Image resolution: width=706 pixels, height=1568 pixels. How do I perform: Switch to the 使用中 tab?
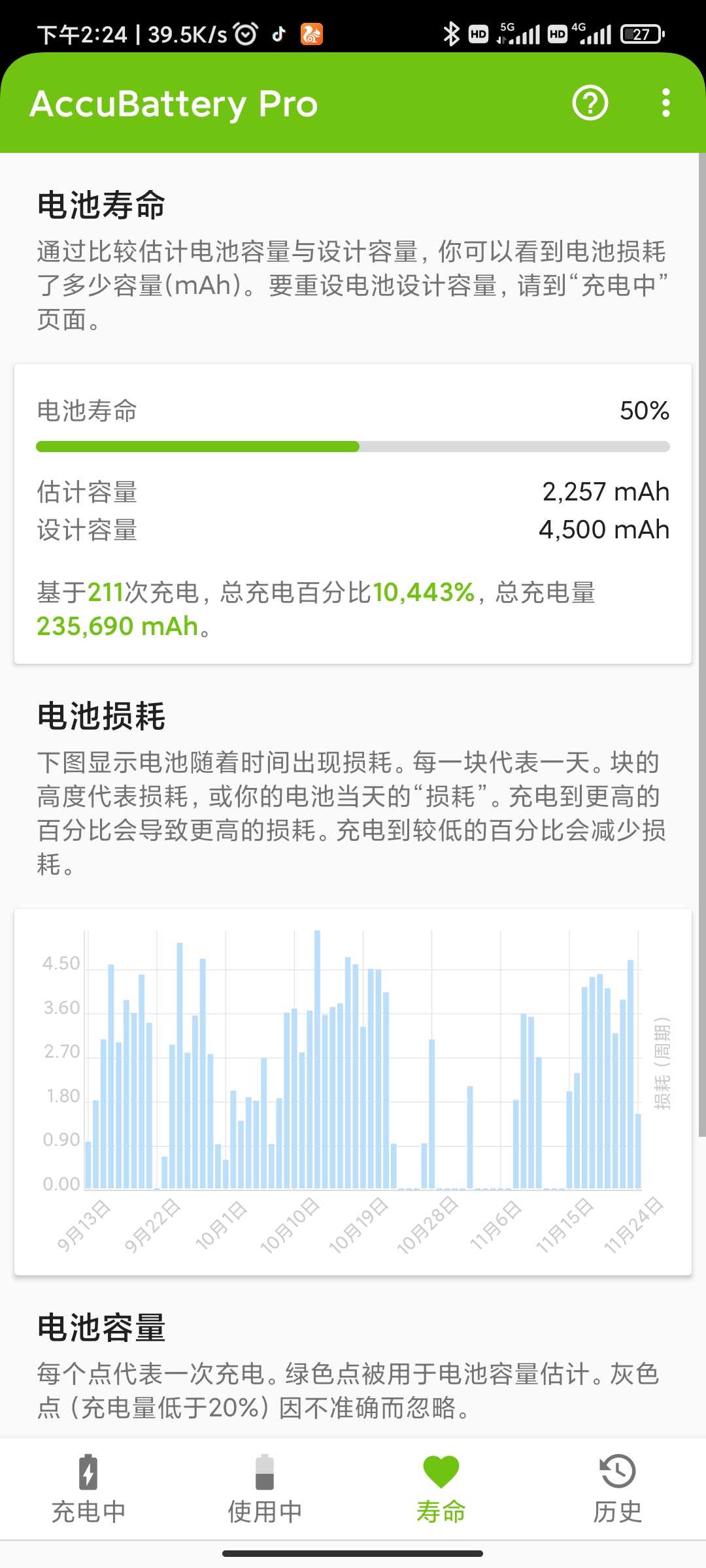pos(265,1490)
